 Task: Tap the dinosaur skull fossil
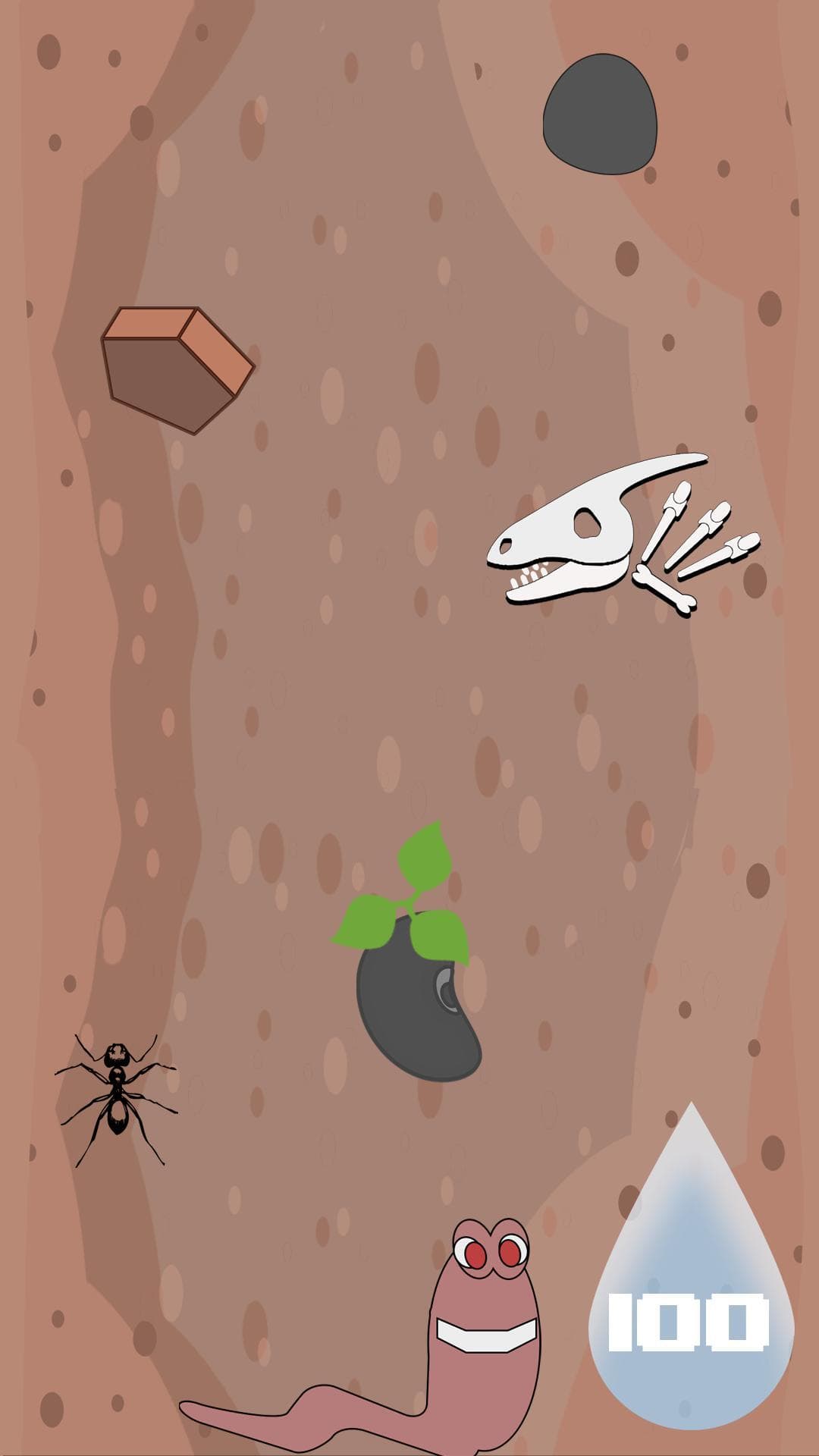coord(623,535)
